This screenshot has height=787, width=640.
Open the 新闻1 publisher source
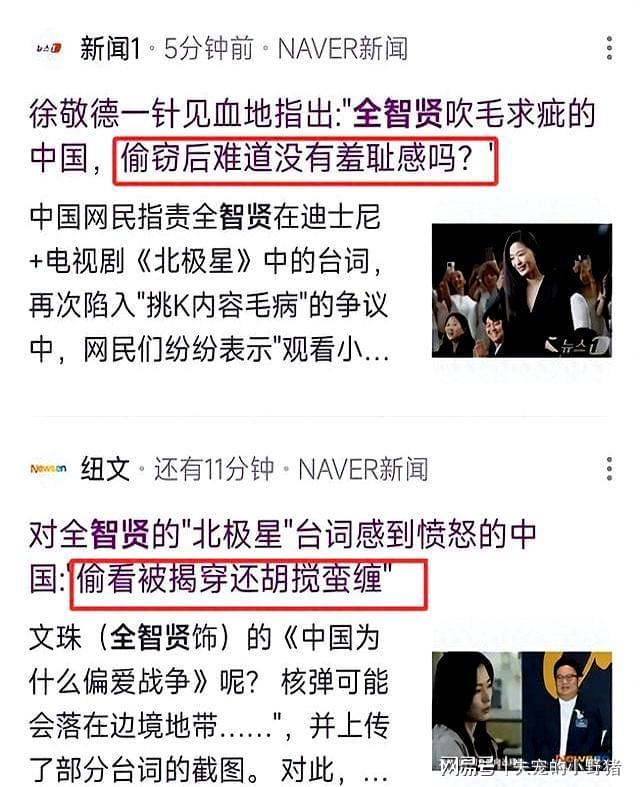tap(110, 48)
